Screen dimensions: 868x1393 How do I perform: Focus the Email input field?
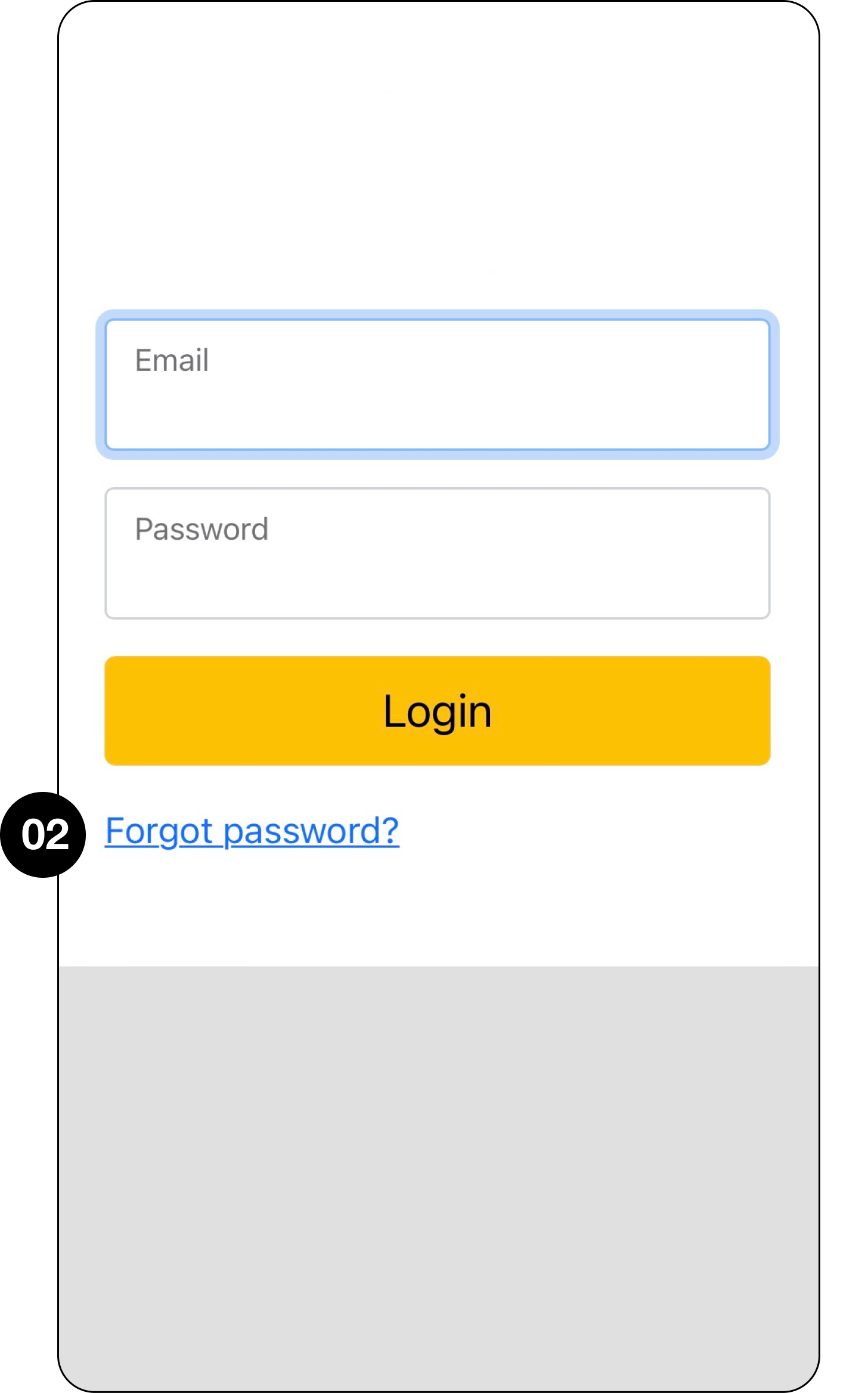tap(437, 385)
